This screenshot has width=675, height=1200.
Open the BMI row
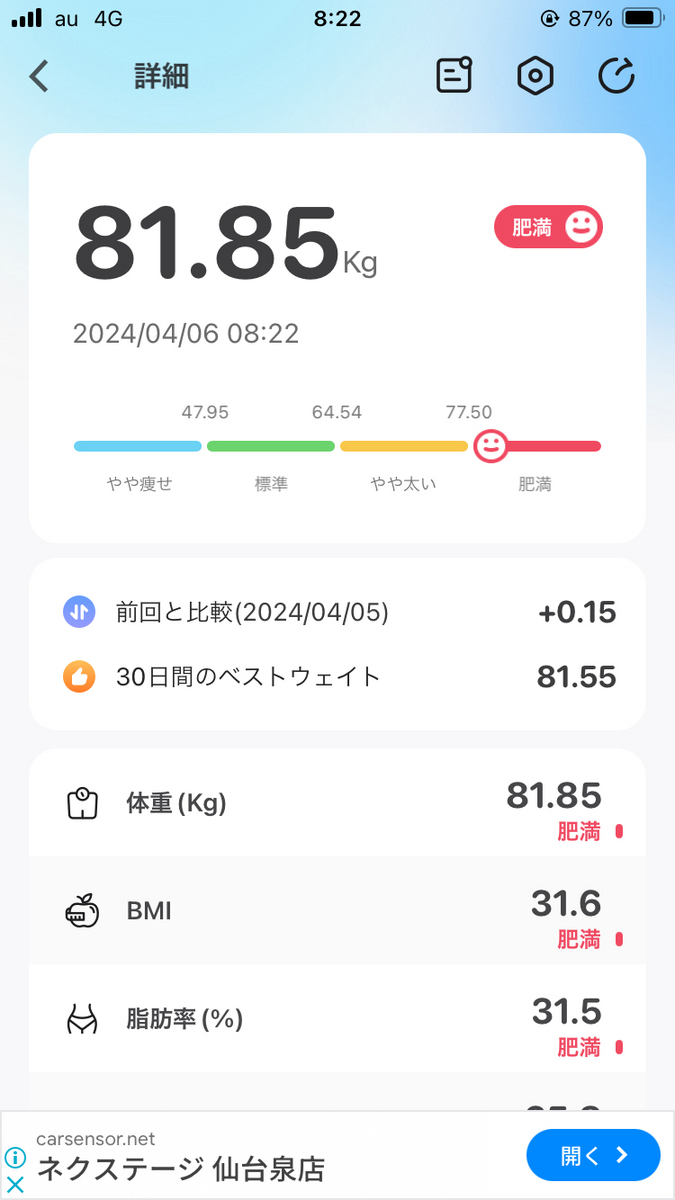(337, 910)
